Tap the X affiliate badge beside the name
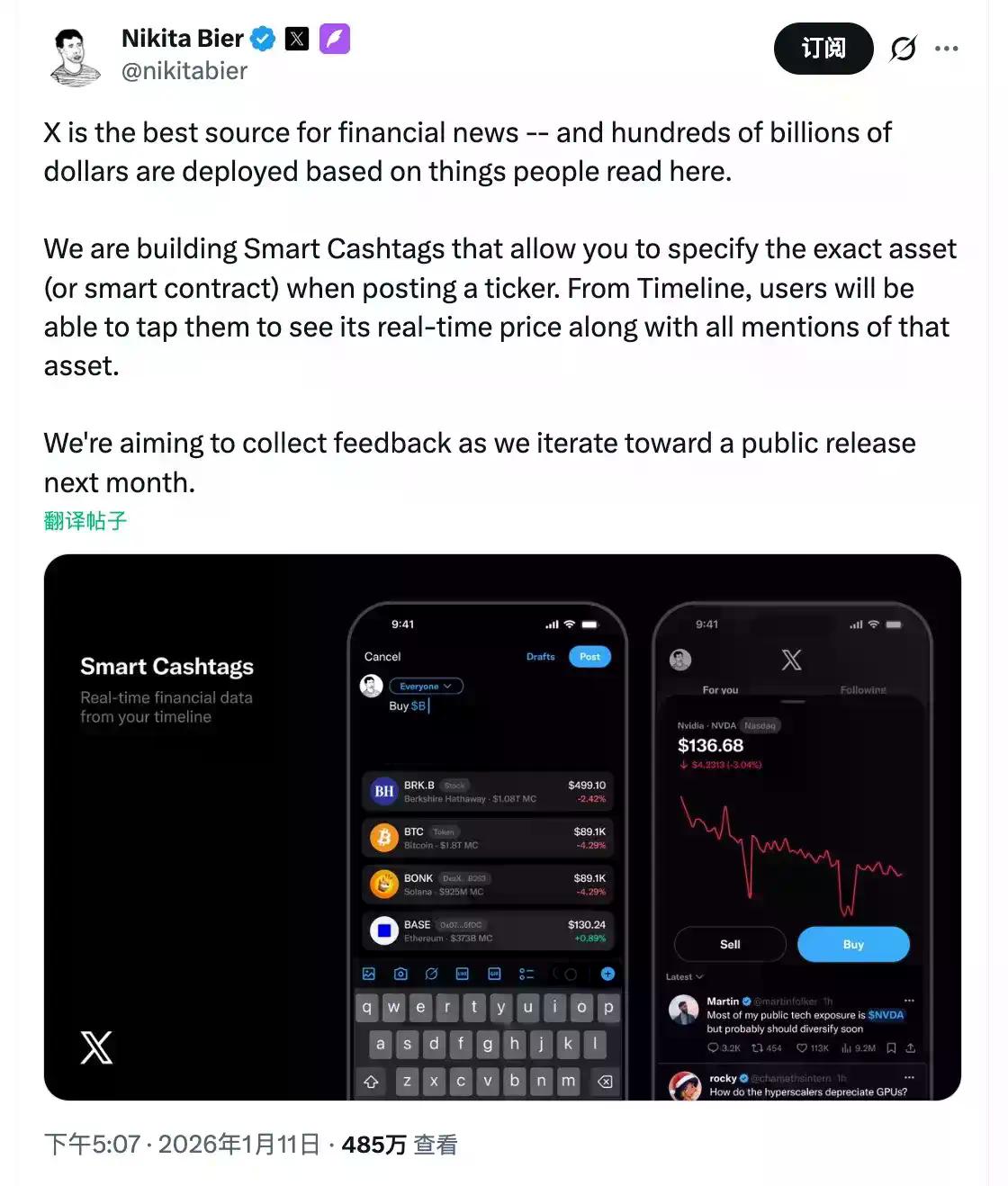1008x1186 pixels. 297,39
